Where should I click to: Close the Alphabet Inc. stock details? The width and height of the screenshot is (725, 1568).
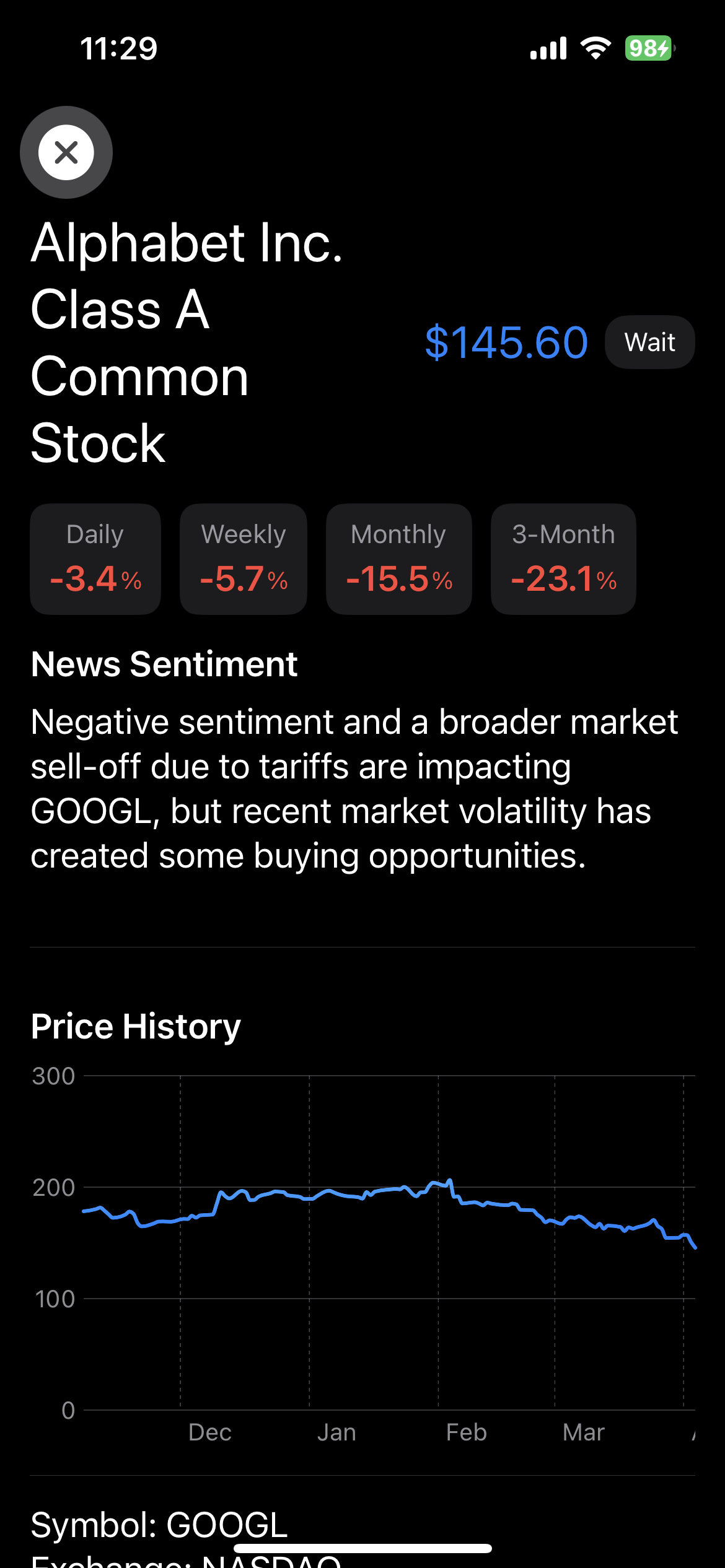click(x=66, y=152)
